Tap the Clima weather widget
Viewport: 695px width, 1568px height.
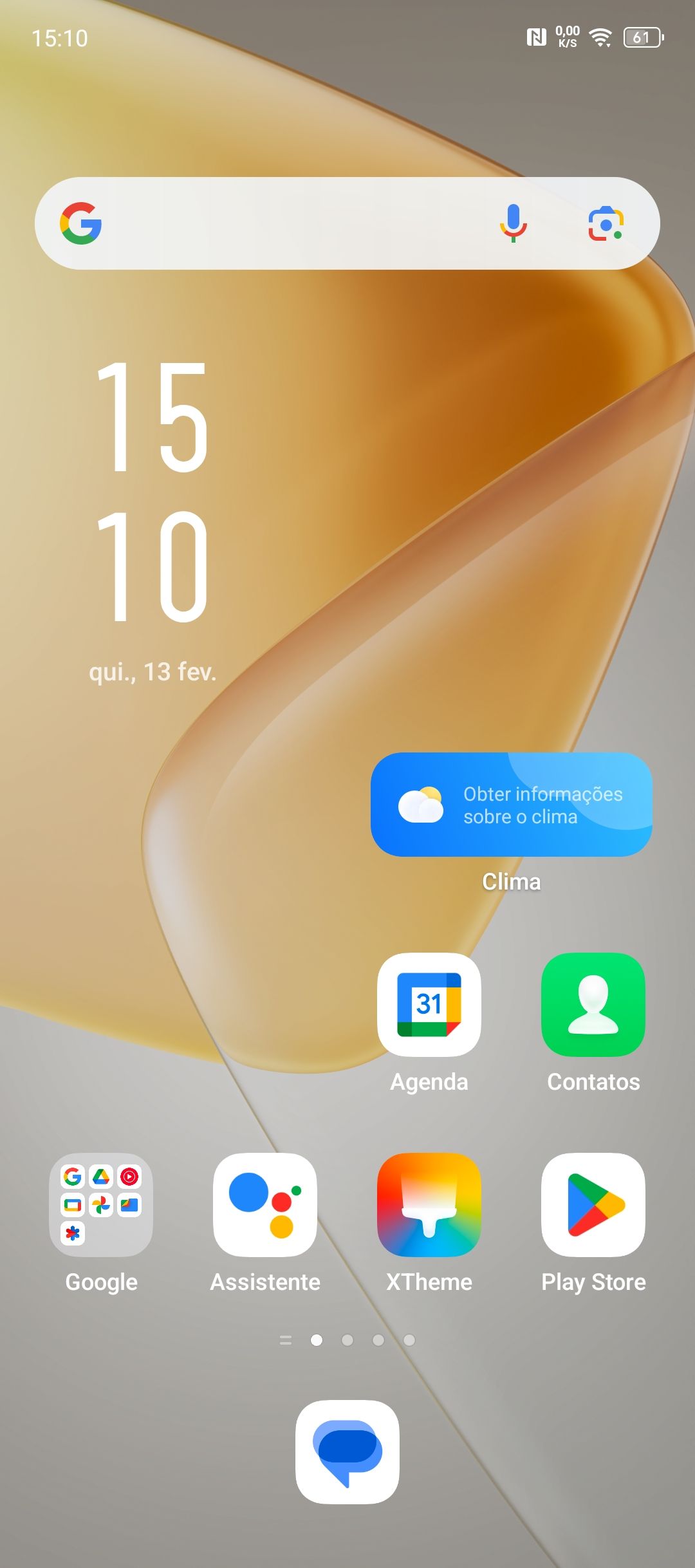511,805
